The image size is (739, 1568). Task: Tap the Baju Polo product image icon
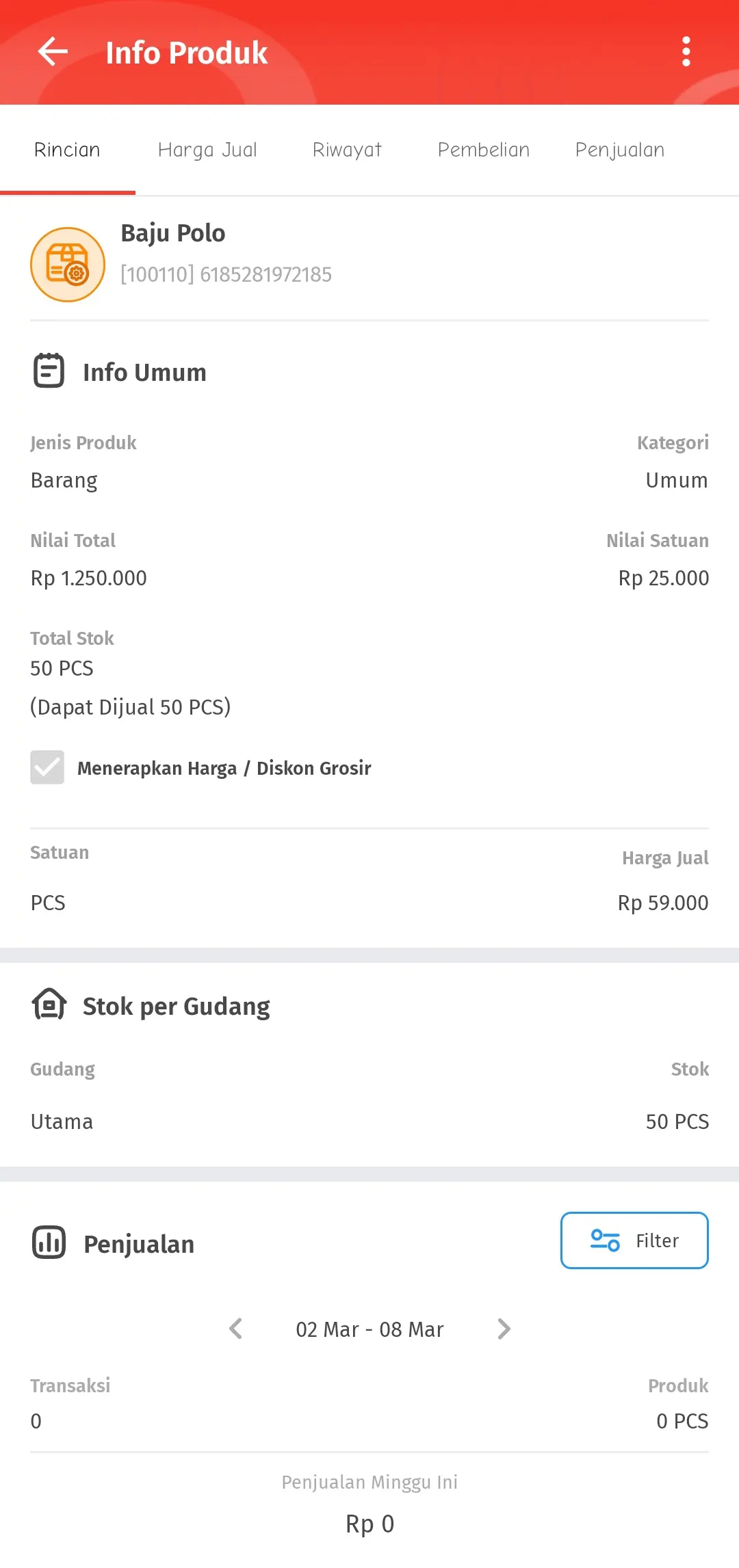67,263
